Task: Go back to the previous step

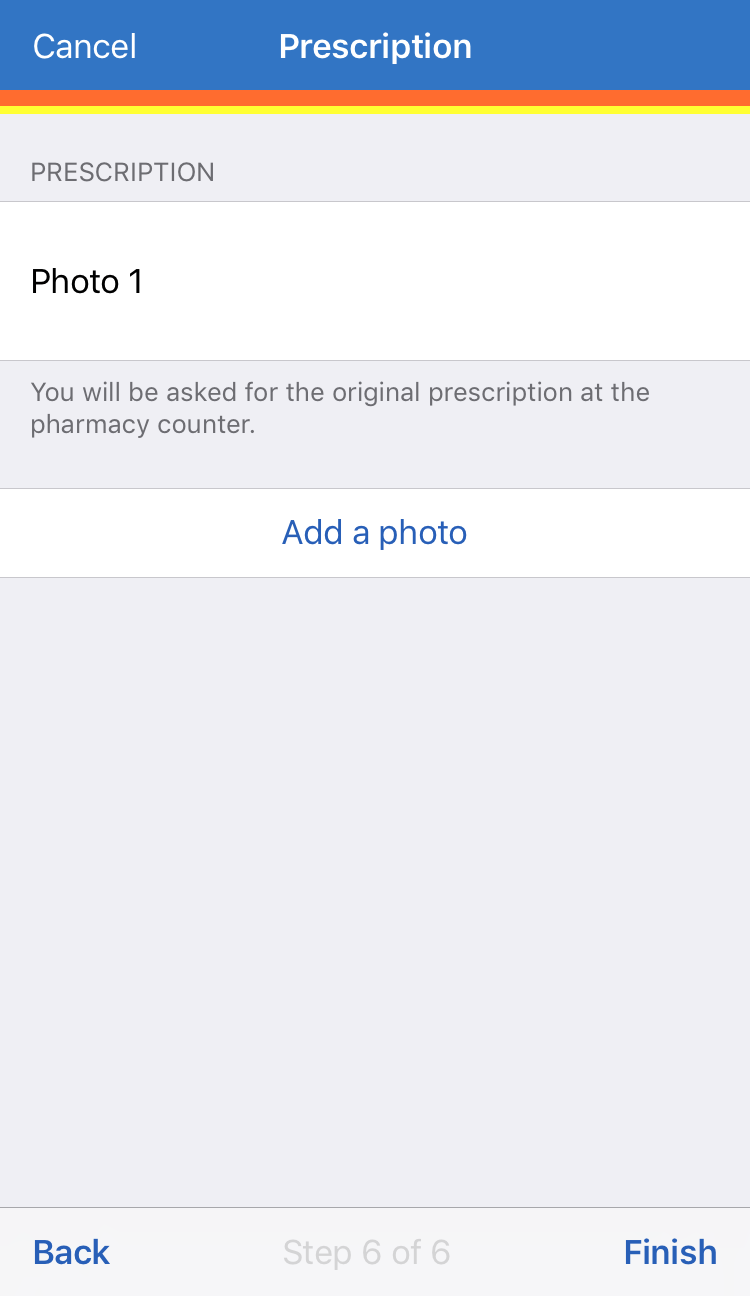Action: click(71, 1252)
